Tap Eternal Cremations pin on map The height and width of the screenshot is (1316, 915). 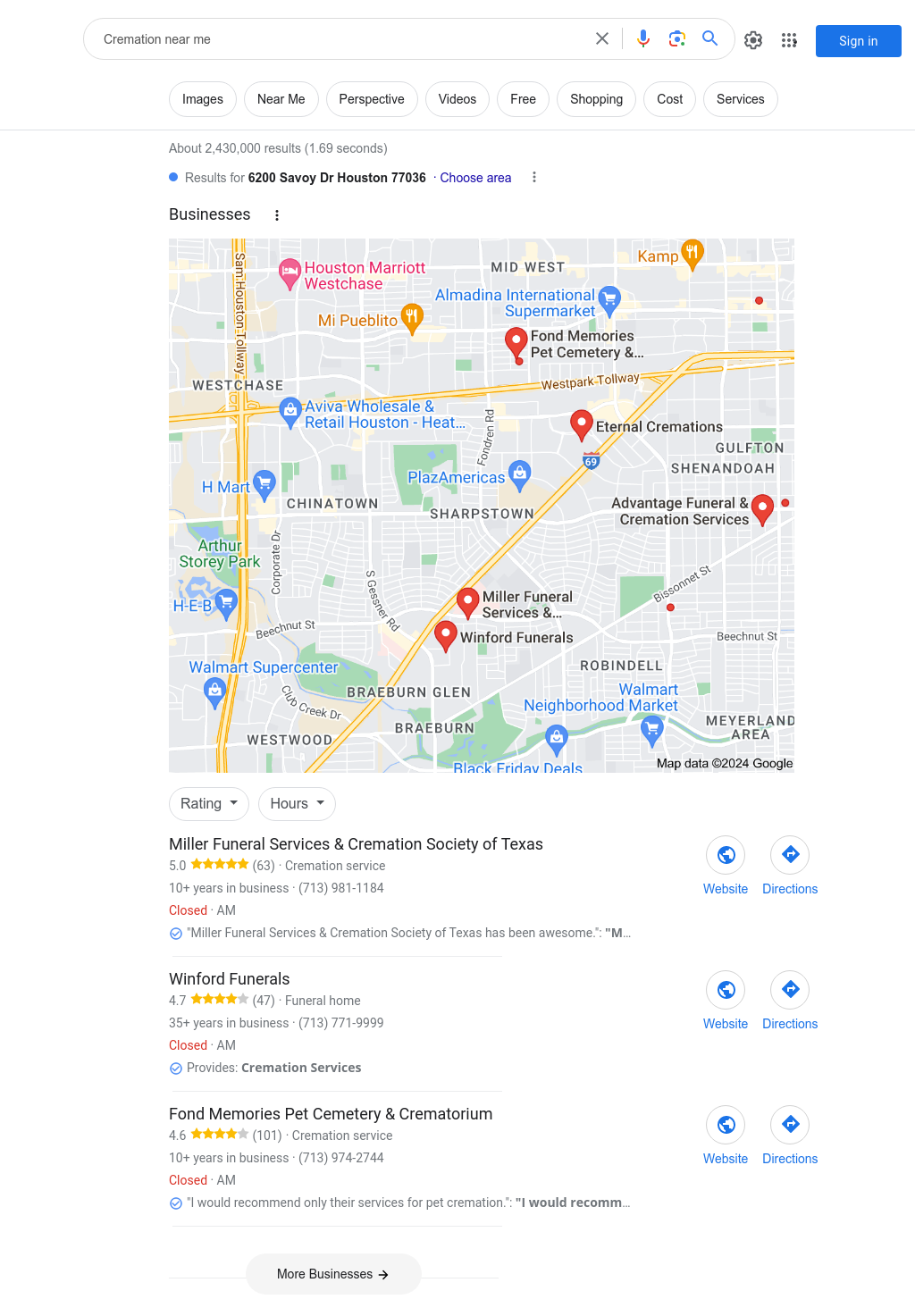(x=582, y=423)
